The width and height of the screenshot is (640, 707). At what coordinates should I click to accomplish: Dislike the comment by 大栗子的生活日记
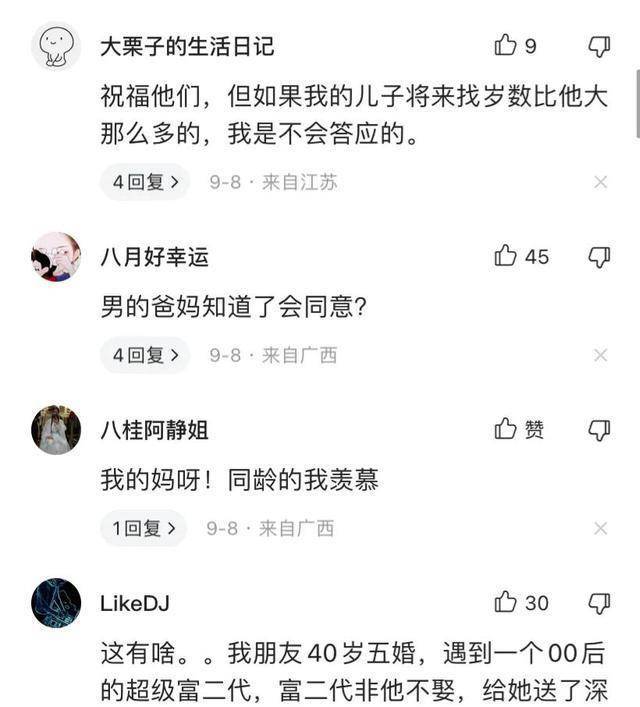click(x=599, y=45)
